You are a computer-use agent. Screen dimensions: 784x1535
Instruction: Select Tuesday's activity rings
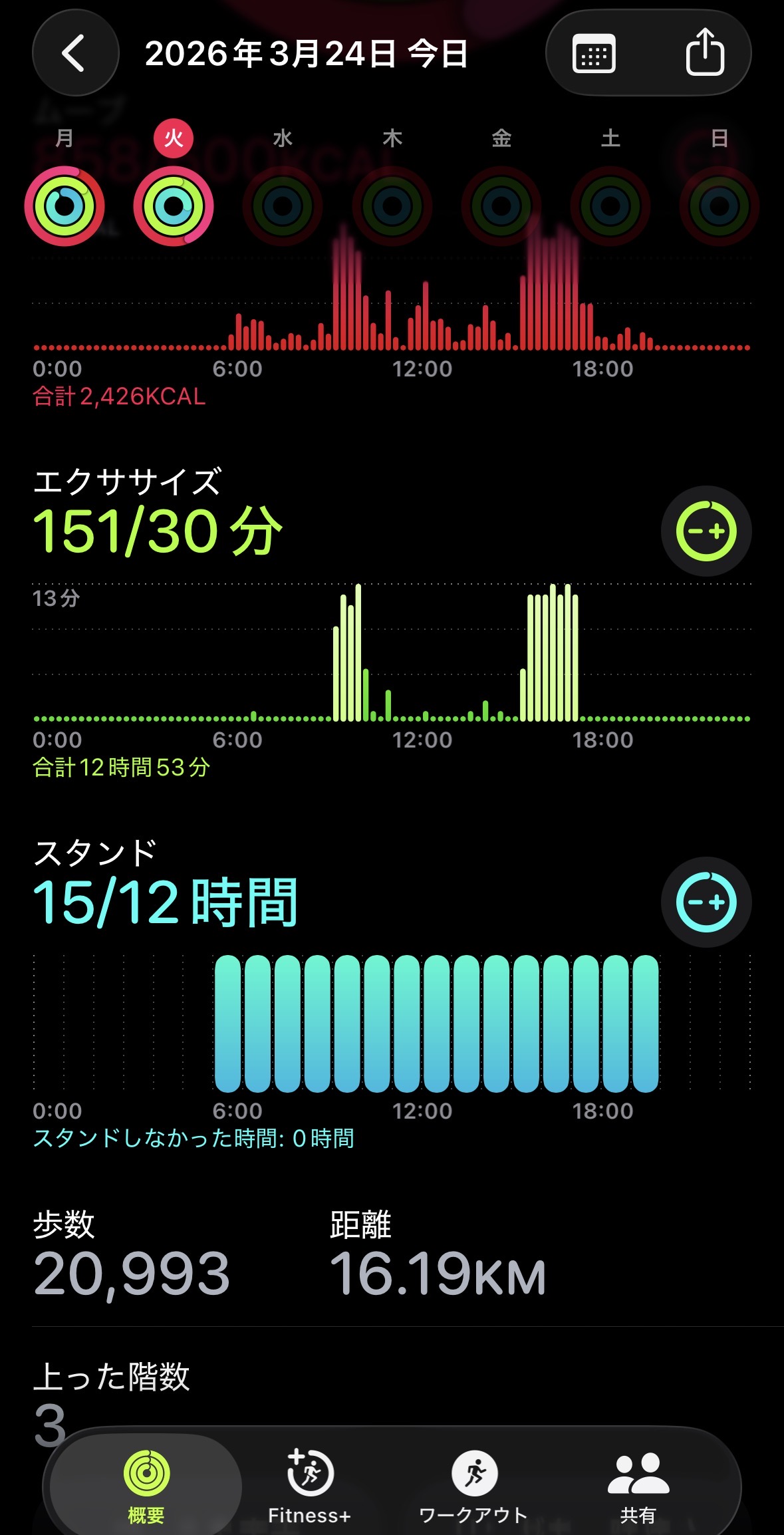click(174, 206)
